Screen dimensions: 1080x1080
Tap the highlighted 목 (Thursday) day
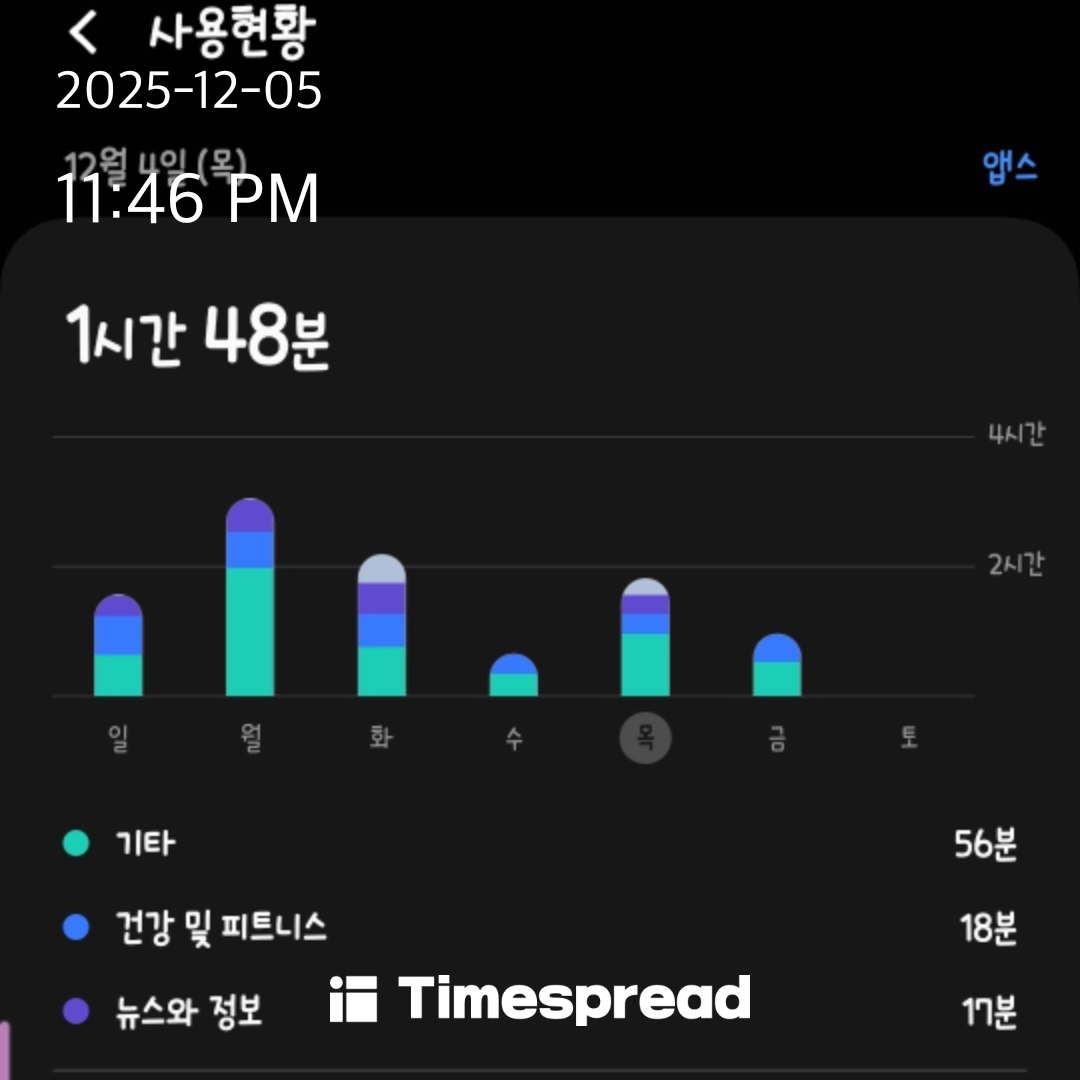pyautogui.click(x=645, y=739)
